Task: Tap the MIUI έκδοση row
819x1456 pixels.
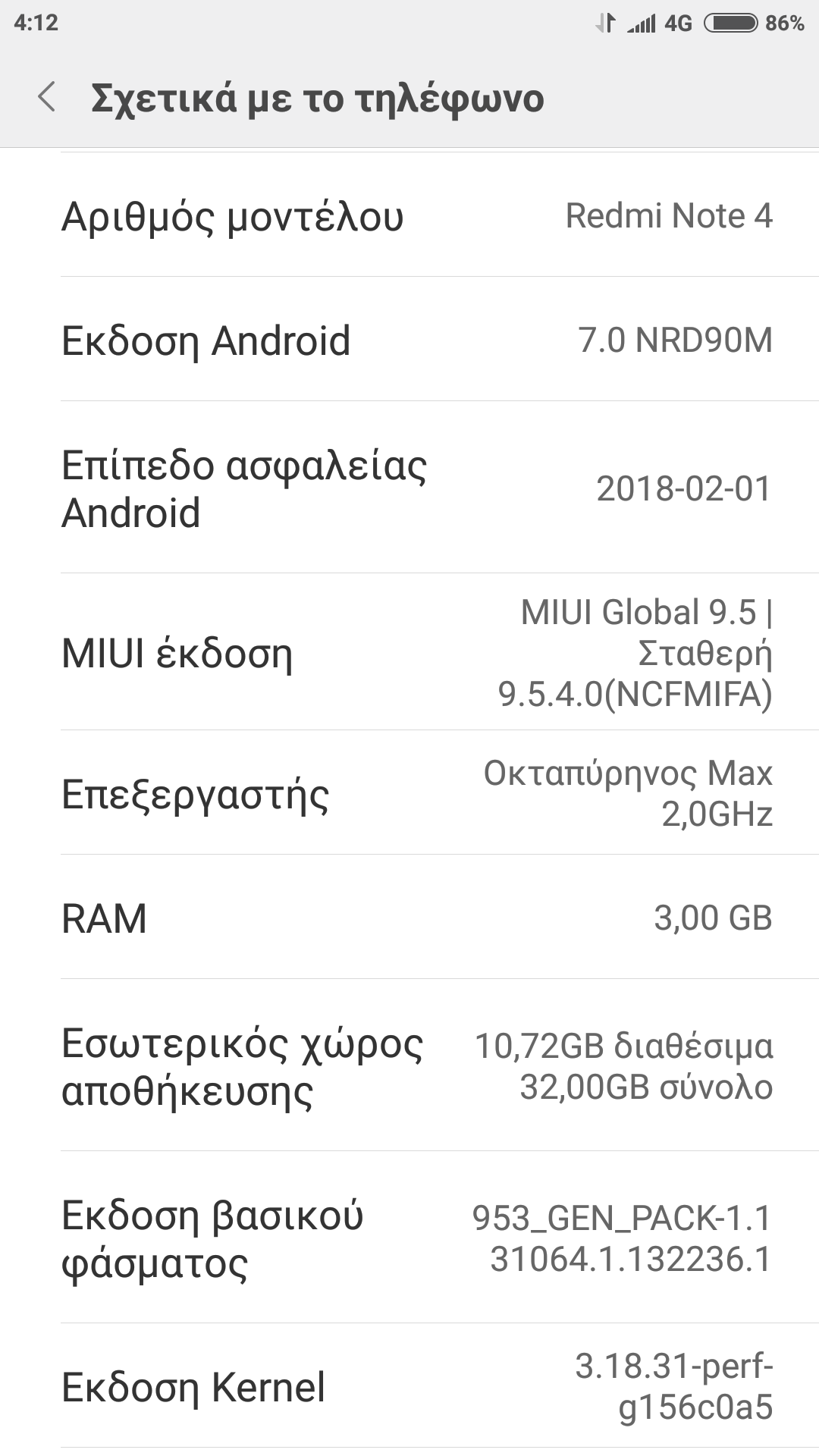Action: pyautogui.click(x=409, y=652)
